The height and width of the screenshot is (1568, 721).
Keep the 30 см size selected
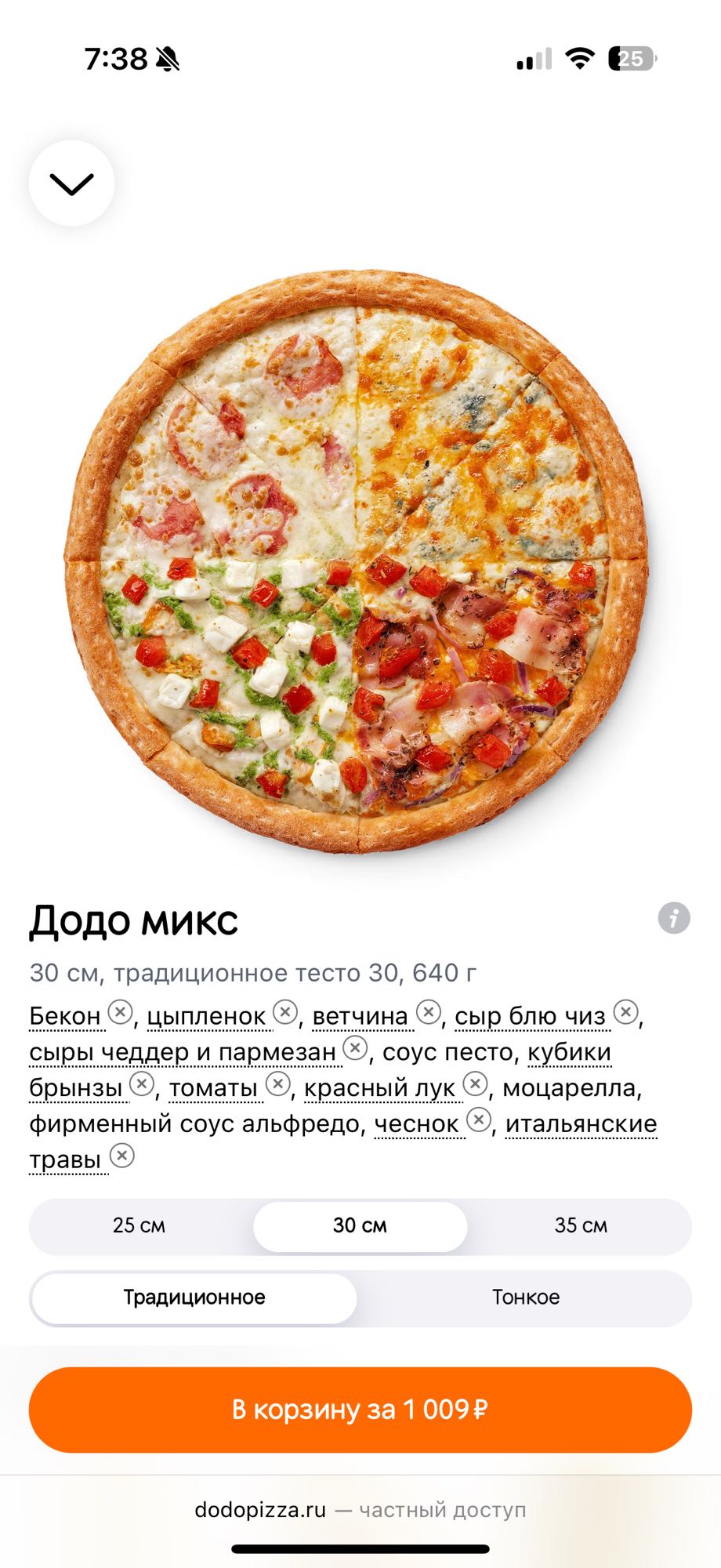tap(360, 1225)
